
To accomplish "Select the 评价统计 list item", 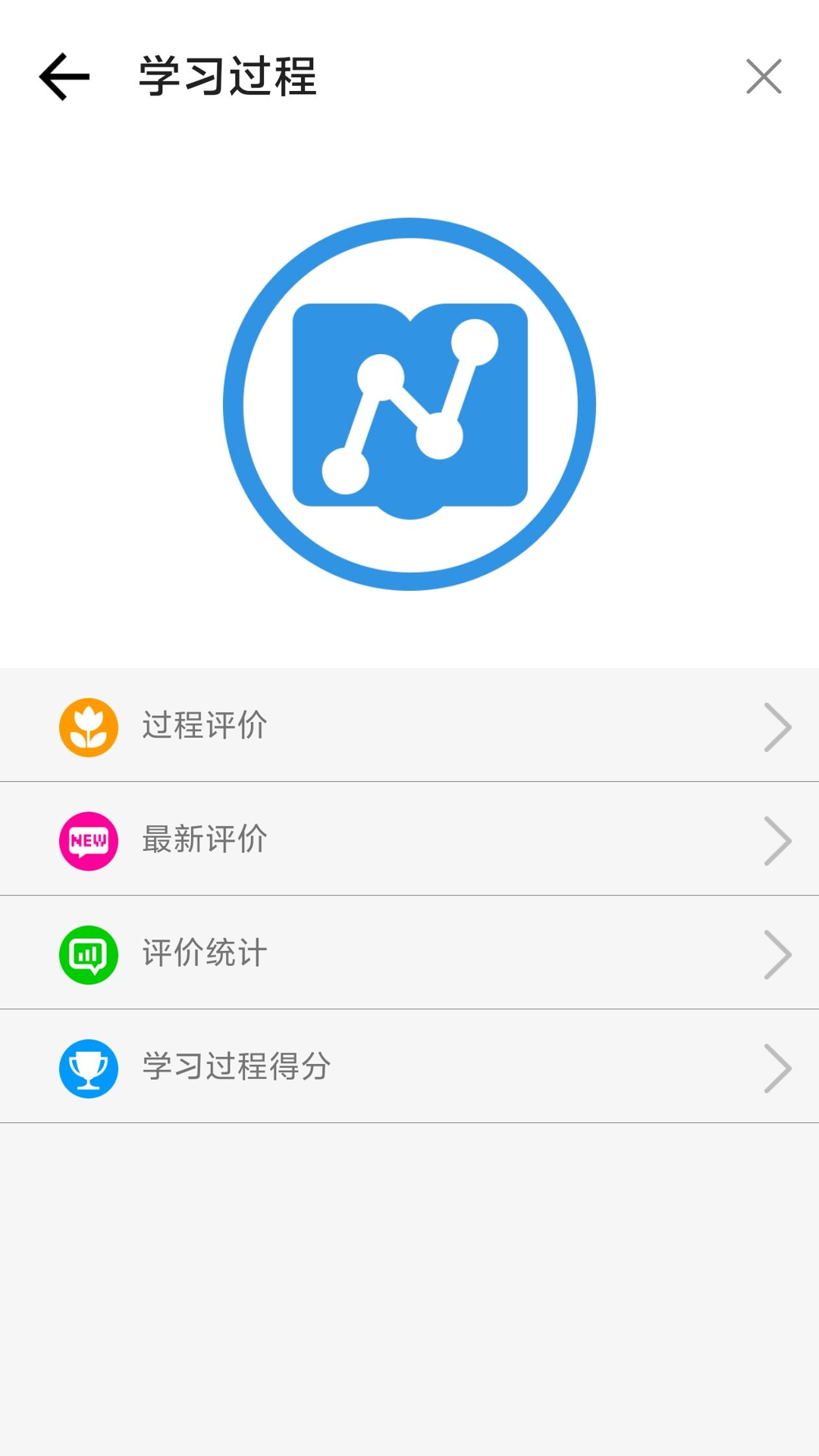I will click(x=409, y=954).
